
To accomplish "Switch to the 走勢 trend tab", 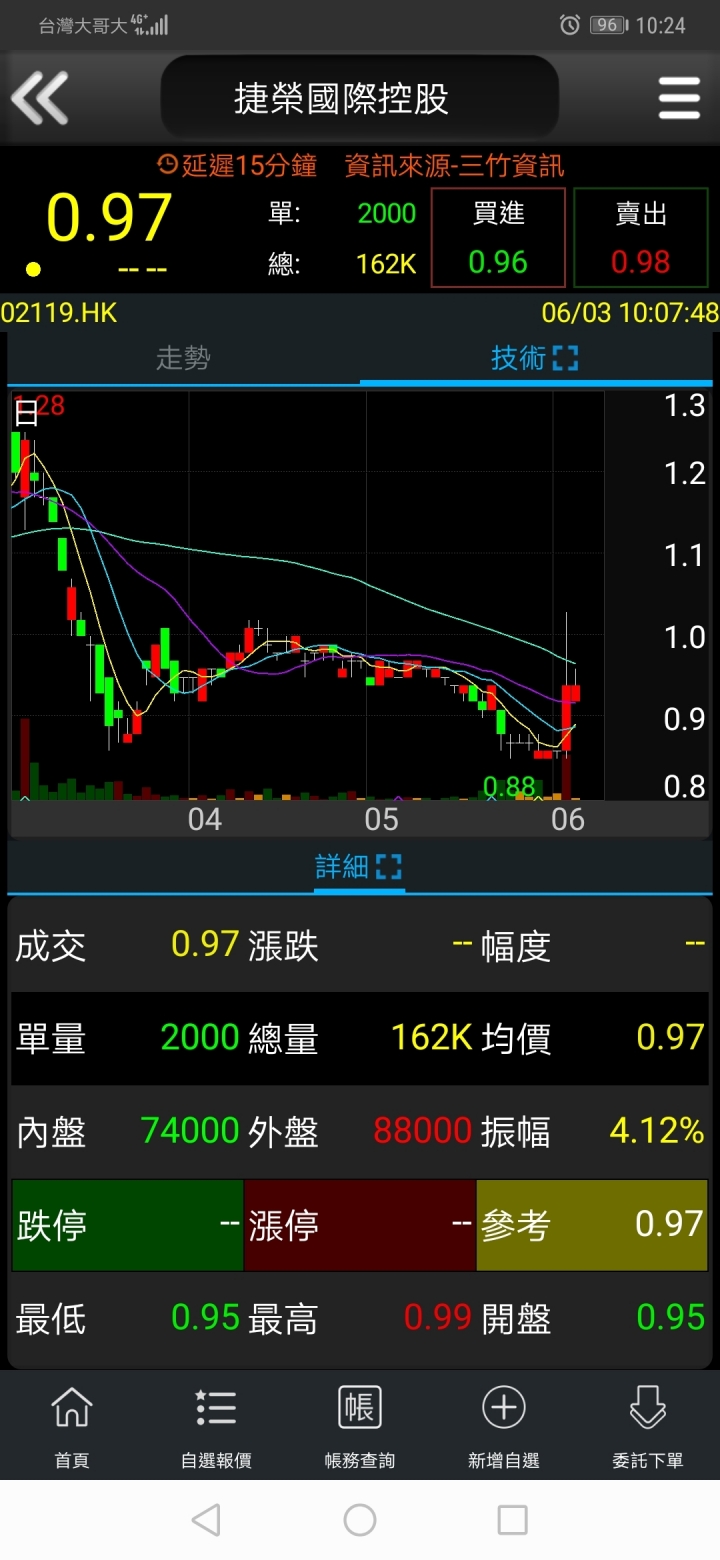I will pos(183,358).
